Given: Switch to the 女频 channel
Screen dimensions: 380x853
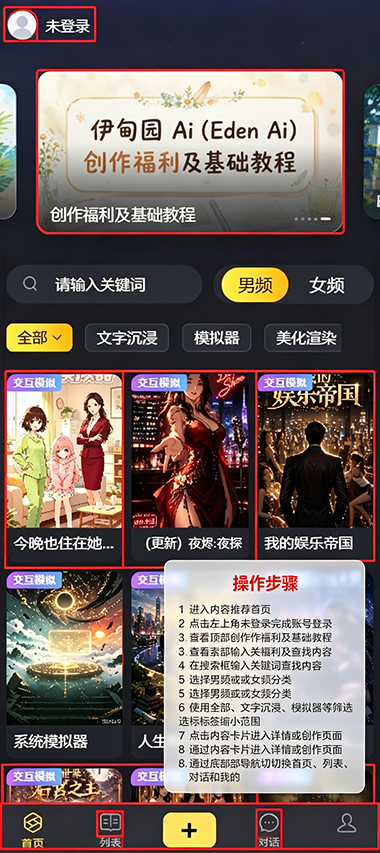Looking at the screenshot, I should tap(327, 285).
